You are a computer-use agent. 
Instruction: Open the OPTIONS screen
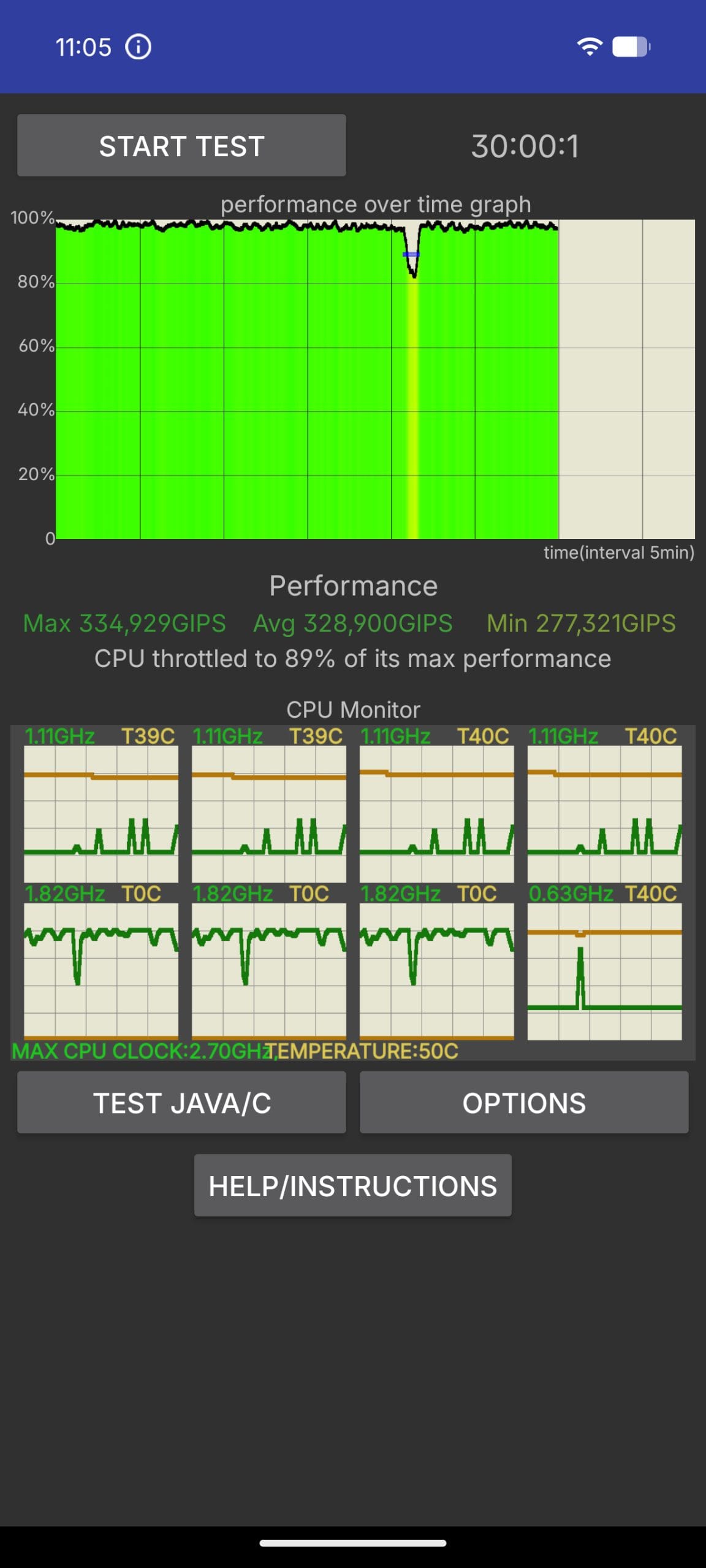point(524,1102)
